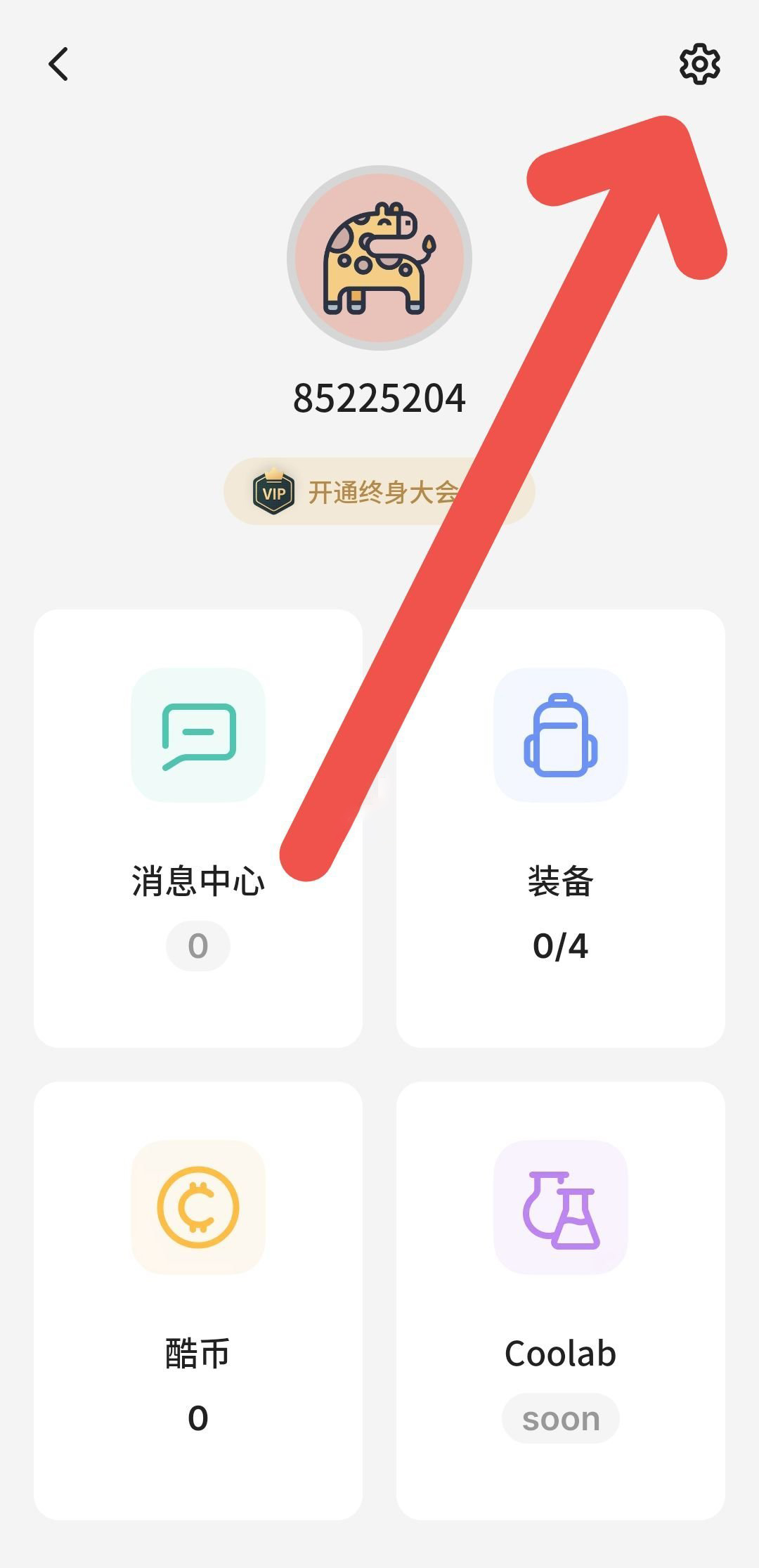The height and width of the screenshot is (1568, 759).
Task: Click the Coolab label text
Action: pos(560,1351)
